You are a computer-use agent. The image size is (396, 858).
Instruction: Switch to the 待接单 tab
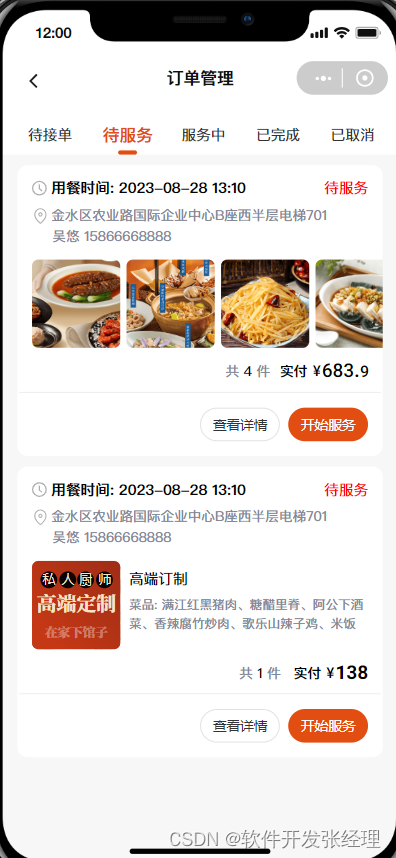pos(50,135)
